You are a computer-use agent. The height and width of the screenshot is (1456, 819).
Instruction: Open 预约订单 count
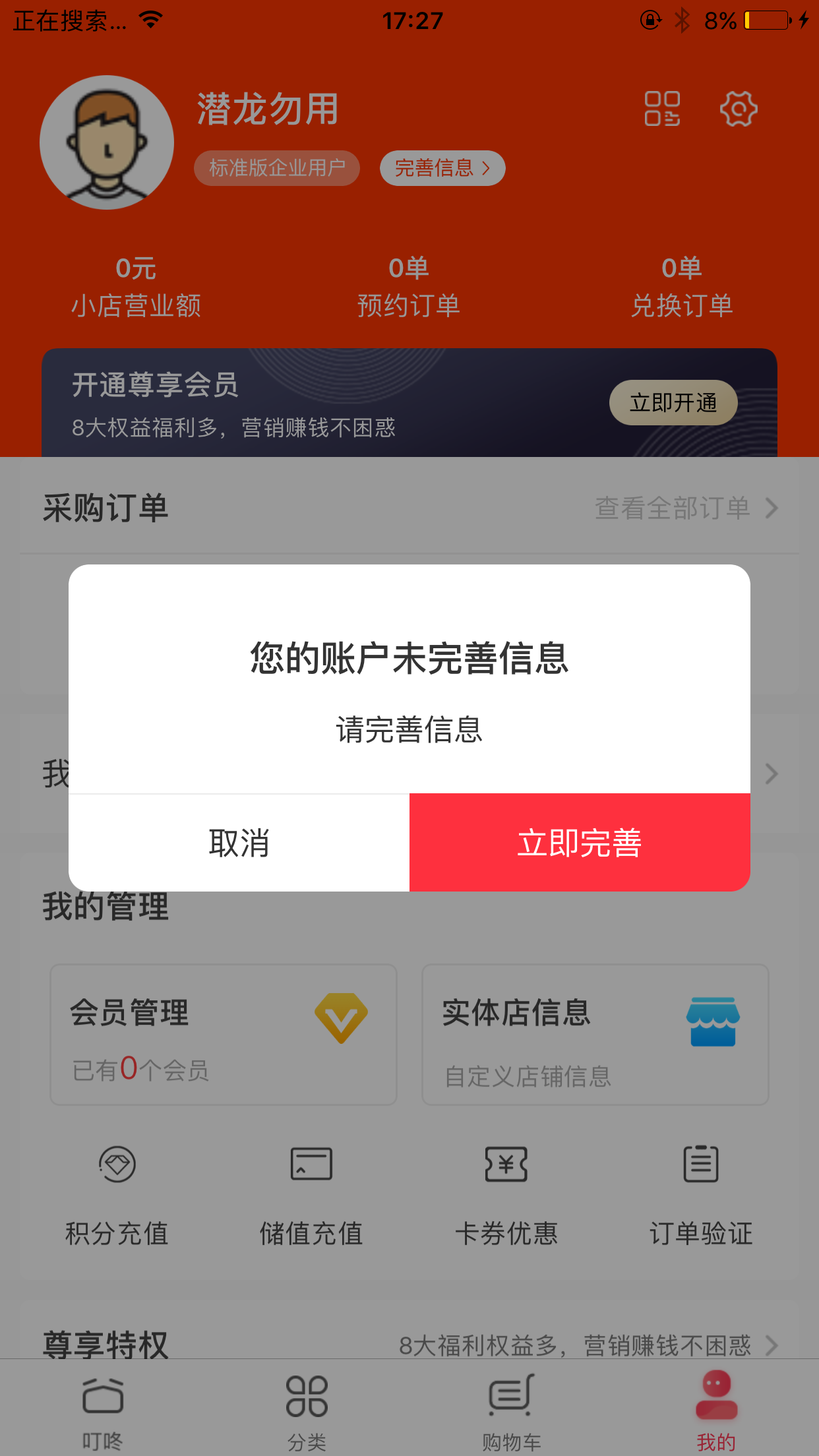(x=409, y=287)
